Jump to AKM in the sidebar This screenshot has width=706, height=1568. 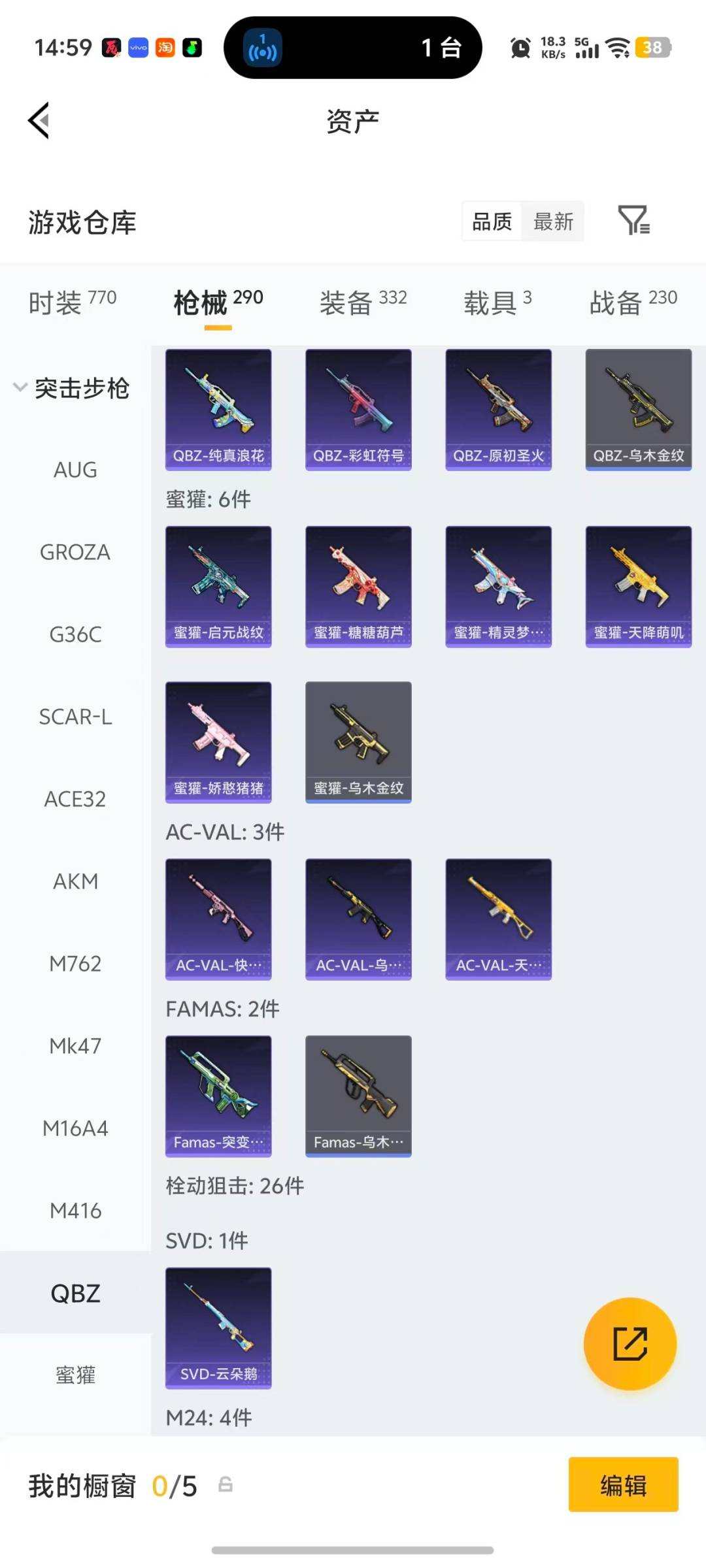click(x=75, y=881)
